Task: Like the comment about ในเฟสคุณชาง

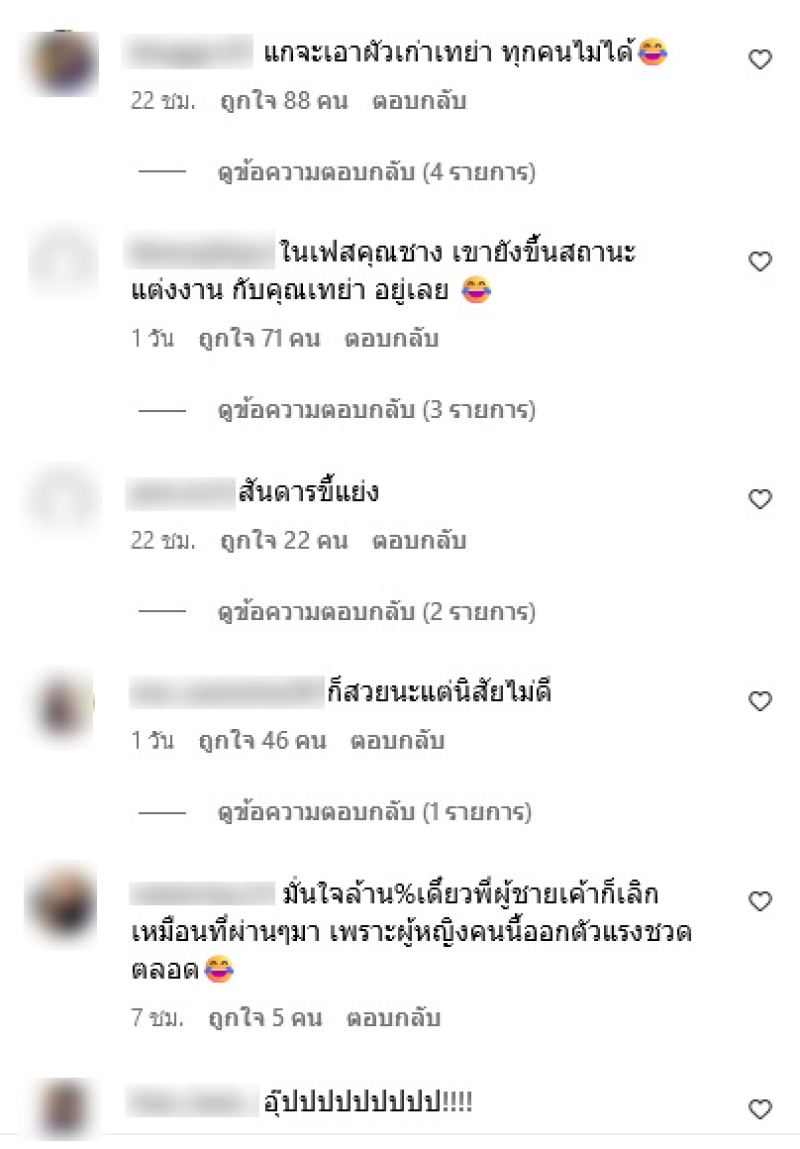Action: pos(760,262)
